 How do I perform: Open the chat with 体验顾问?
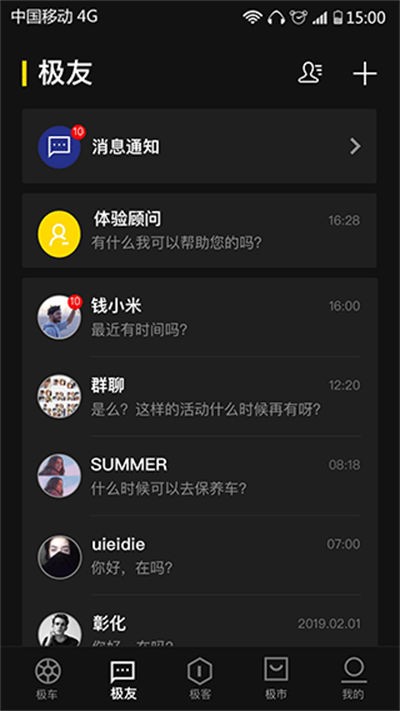click(x=199, y=231)
